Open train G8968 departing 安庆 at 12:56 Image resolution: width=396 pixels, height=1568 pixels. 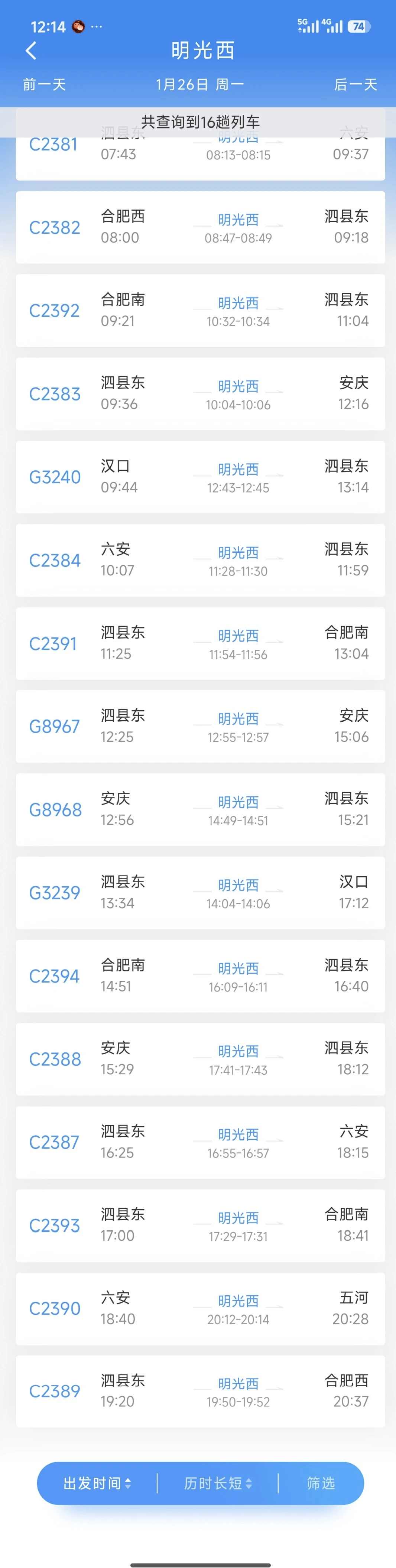pyautogui.click(x=200, y=809)
